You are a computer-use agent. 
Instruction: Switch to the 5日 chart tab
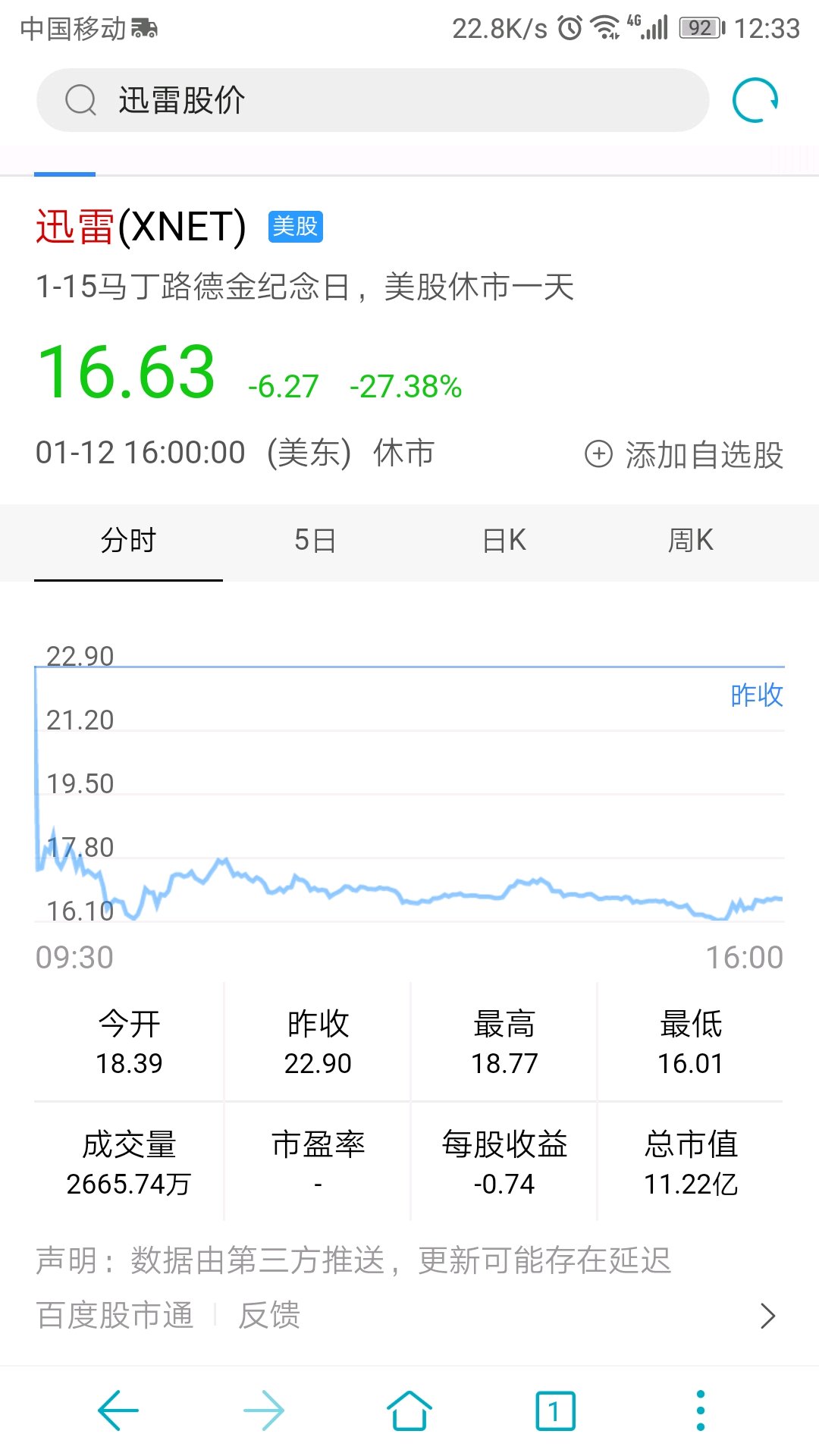[x=315, y=541]
